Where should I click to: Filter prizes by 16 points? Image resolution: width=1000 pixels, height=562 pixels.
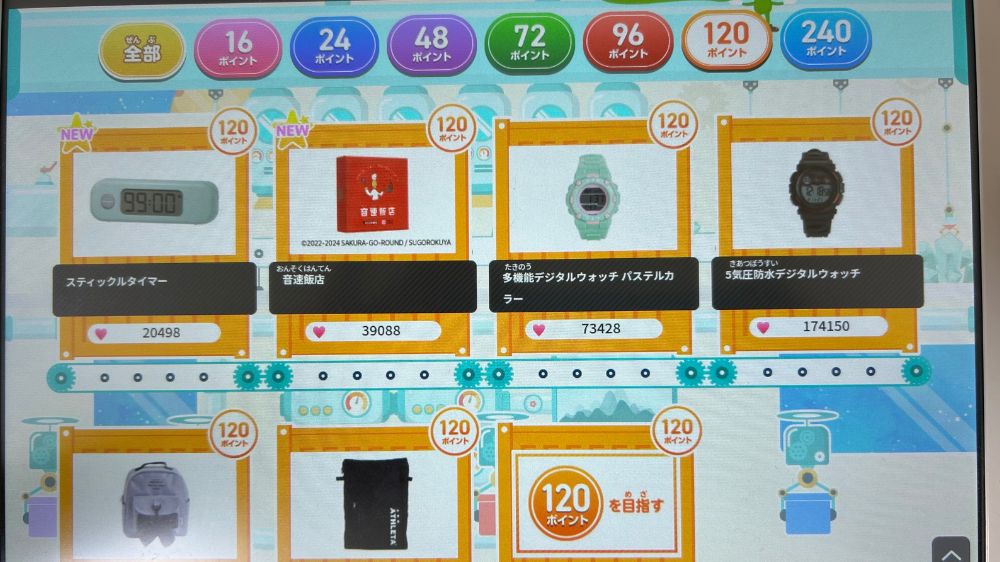pos(237,47)
